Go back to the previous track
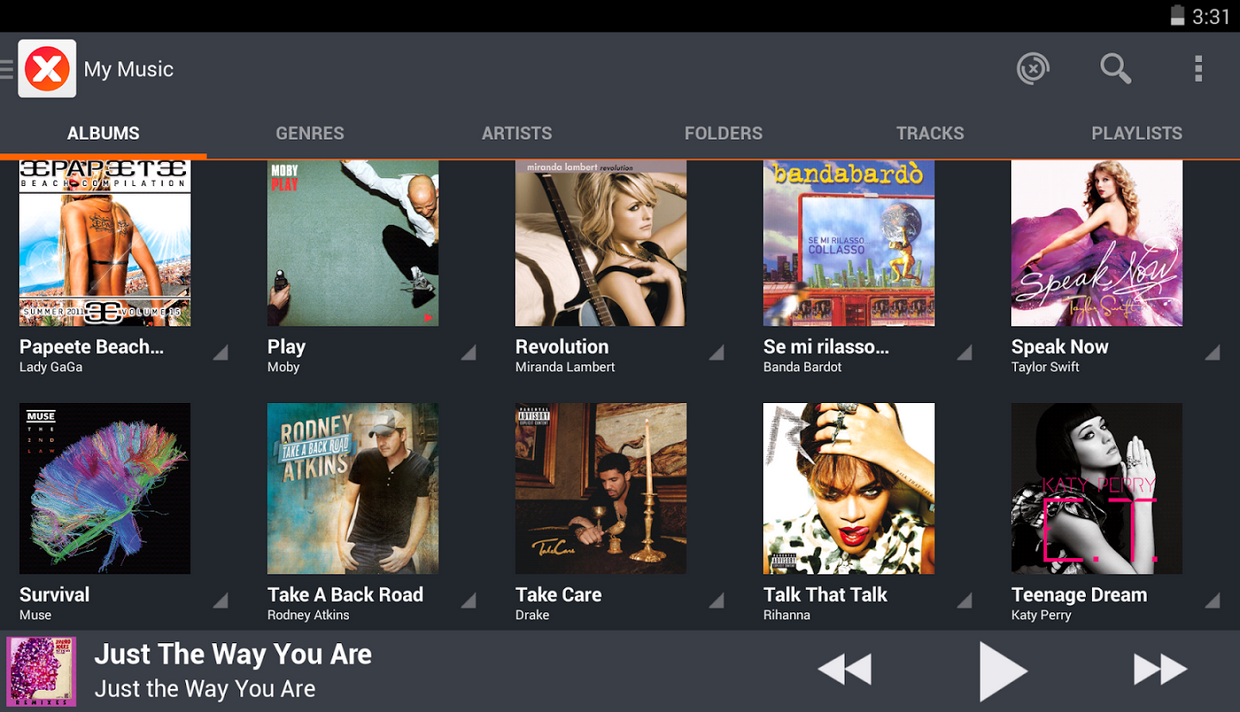The height and width of the screenshot is (712, 1240). tap(845, 670)
